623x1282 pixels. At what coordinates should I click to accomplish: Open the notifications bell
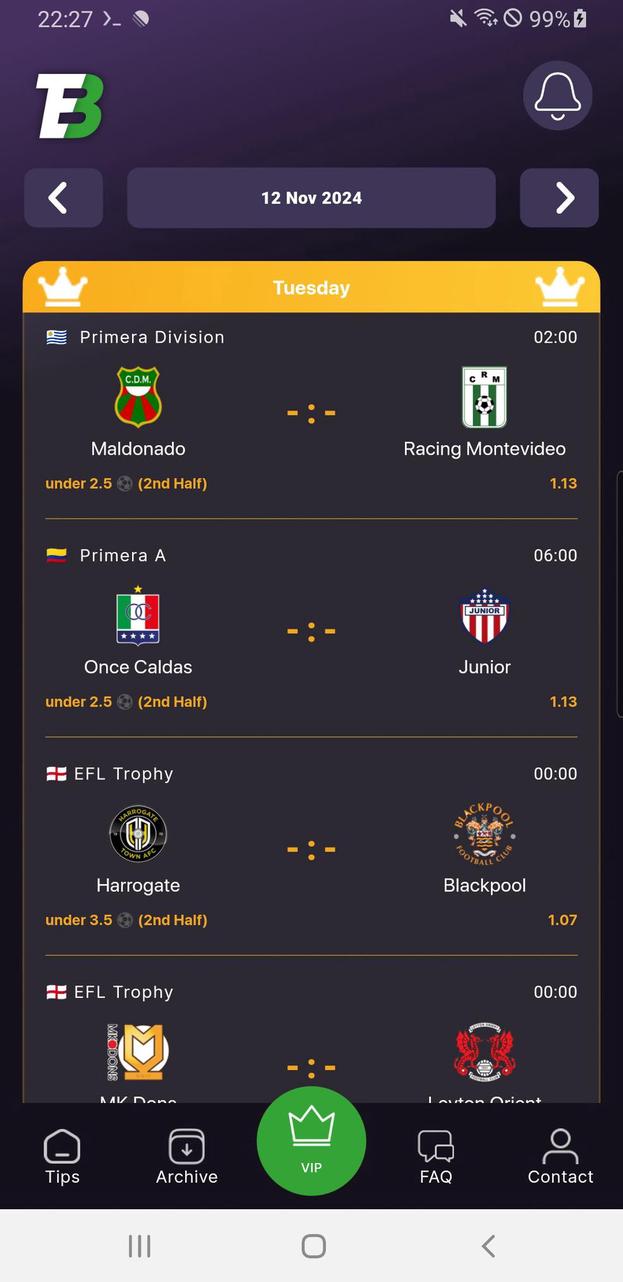click(557, 96)
